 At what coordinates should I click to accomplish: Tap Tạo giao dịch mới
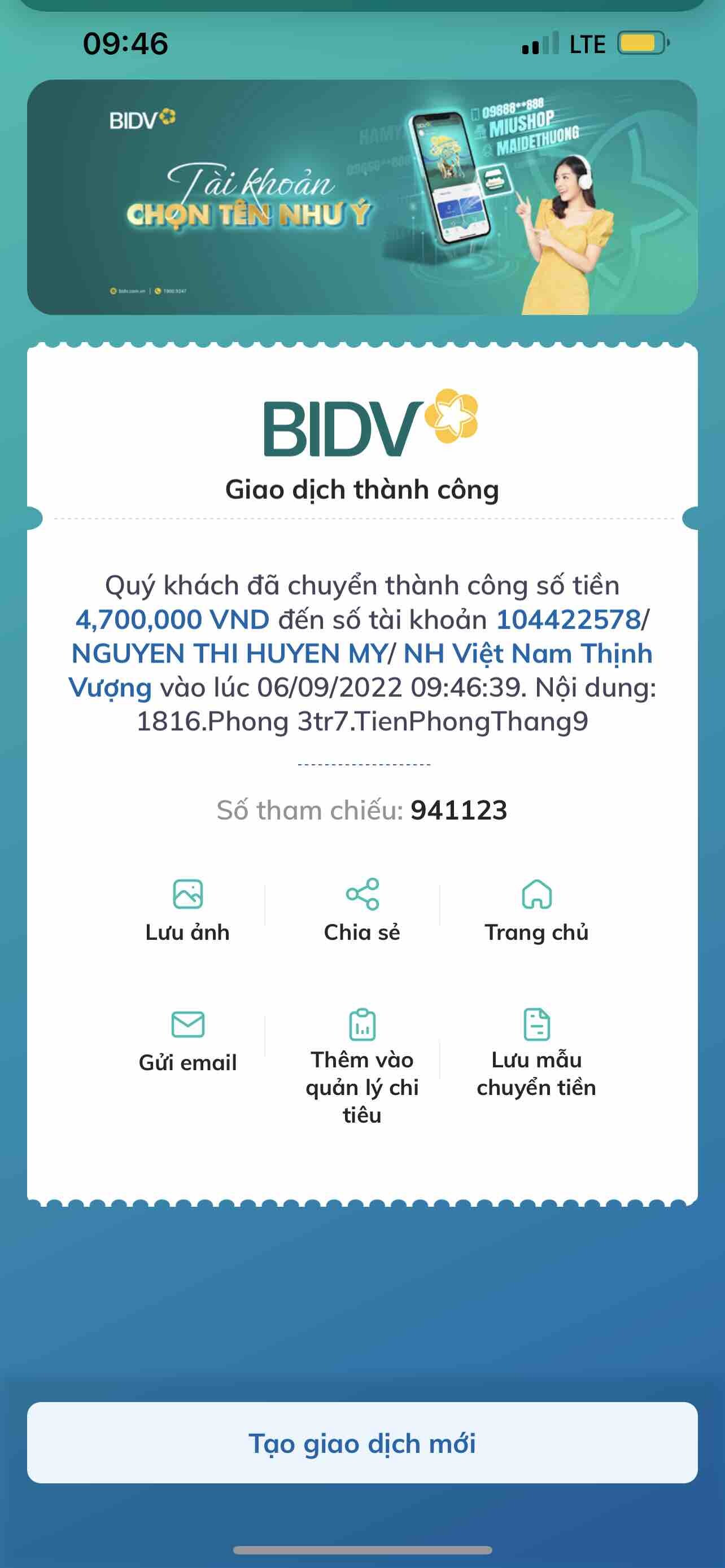[362, 1443]
